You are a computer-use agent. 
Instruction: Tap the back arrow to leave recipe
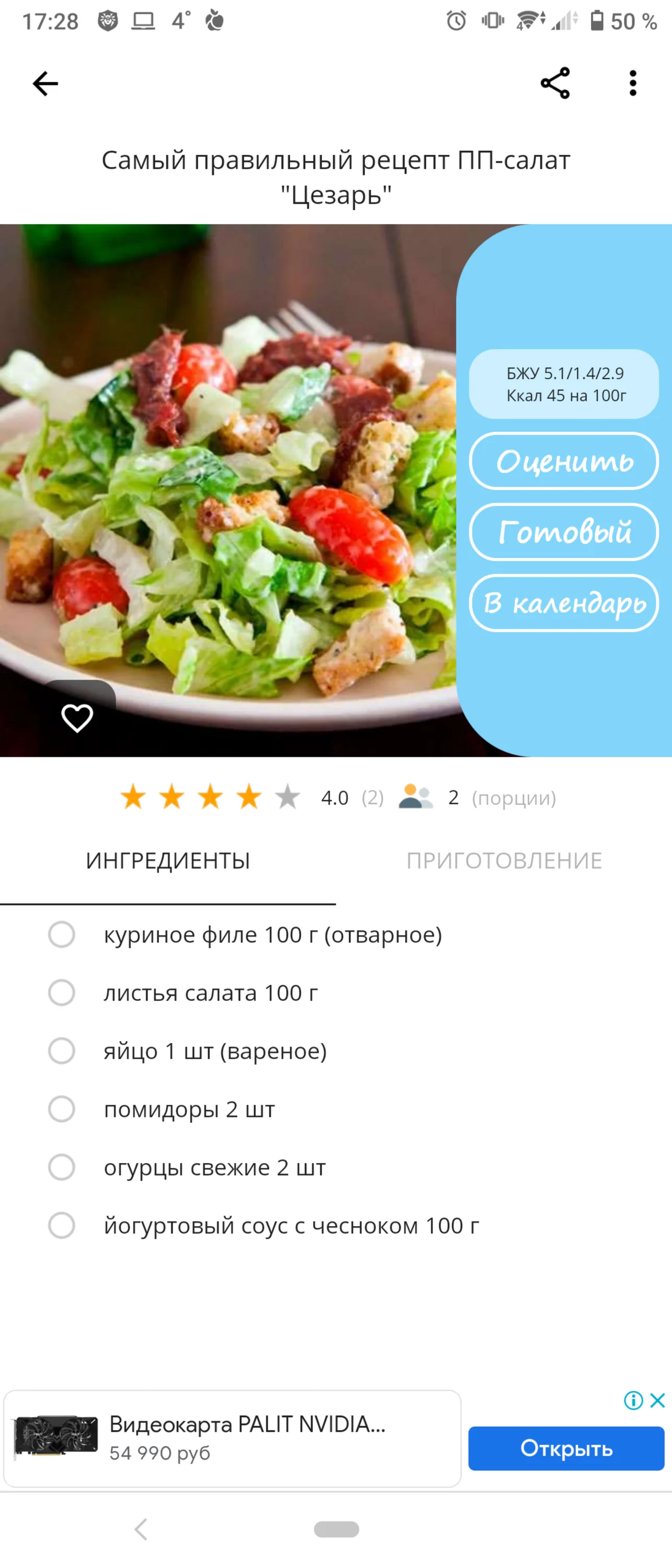point(45,83)
